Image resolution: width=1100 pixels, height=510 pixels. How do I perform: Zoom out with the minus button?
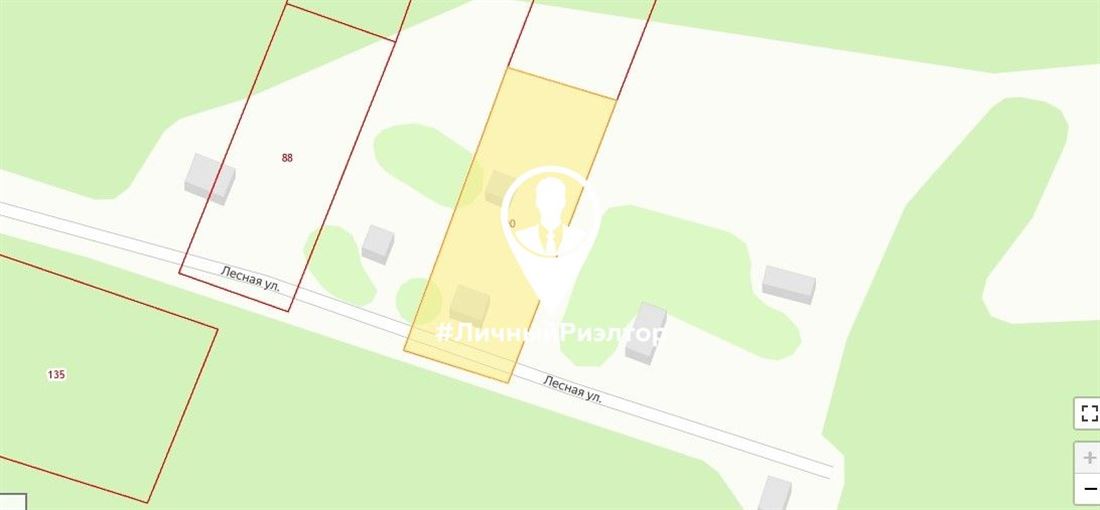pos(1088,489)
